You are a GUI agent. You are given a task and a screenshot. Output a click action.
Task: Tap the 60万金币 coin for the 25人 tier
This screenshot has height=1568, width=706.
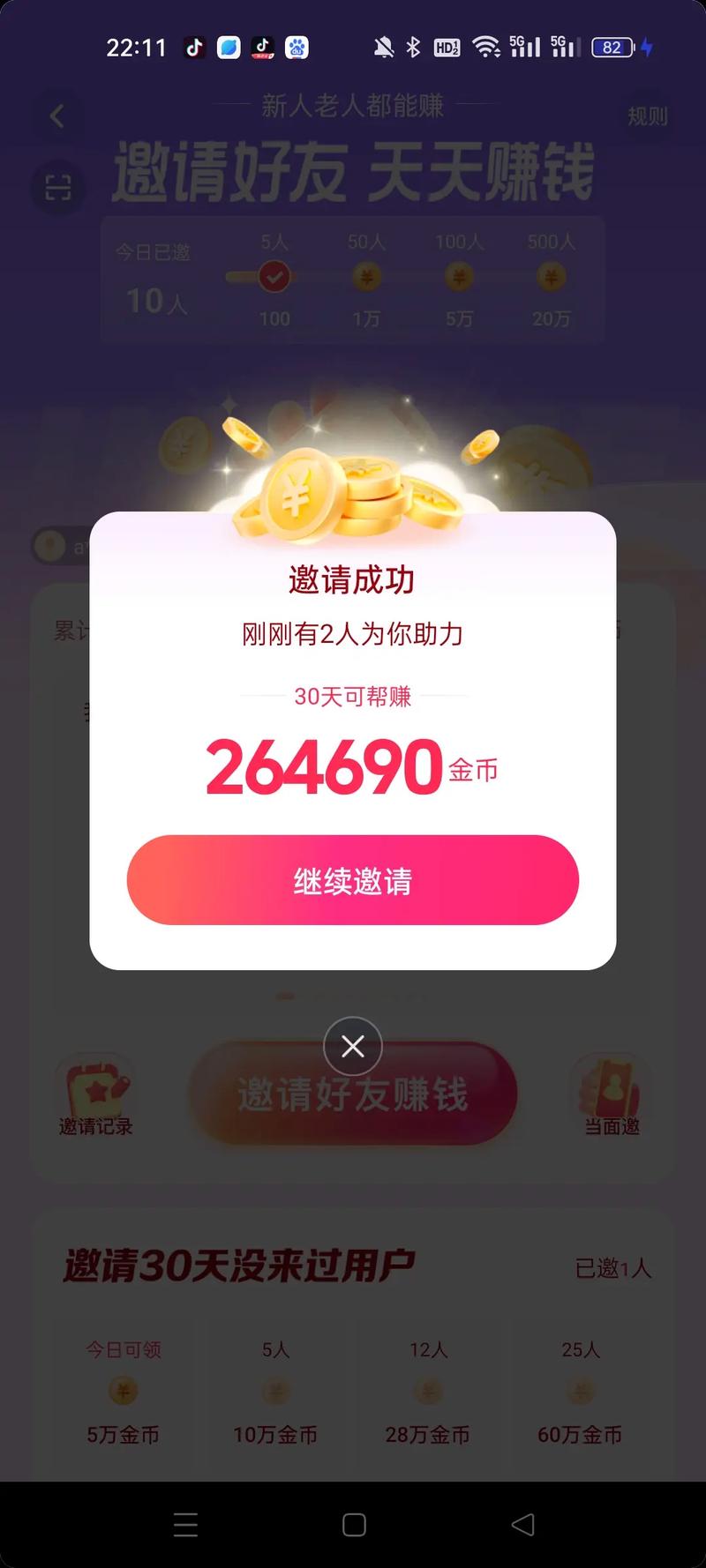[x=581, y=1392]
